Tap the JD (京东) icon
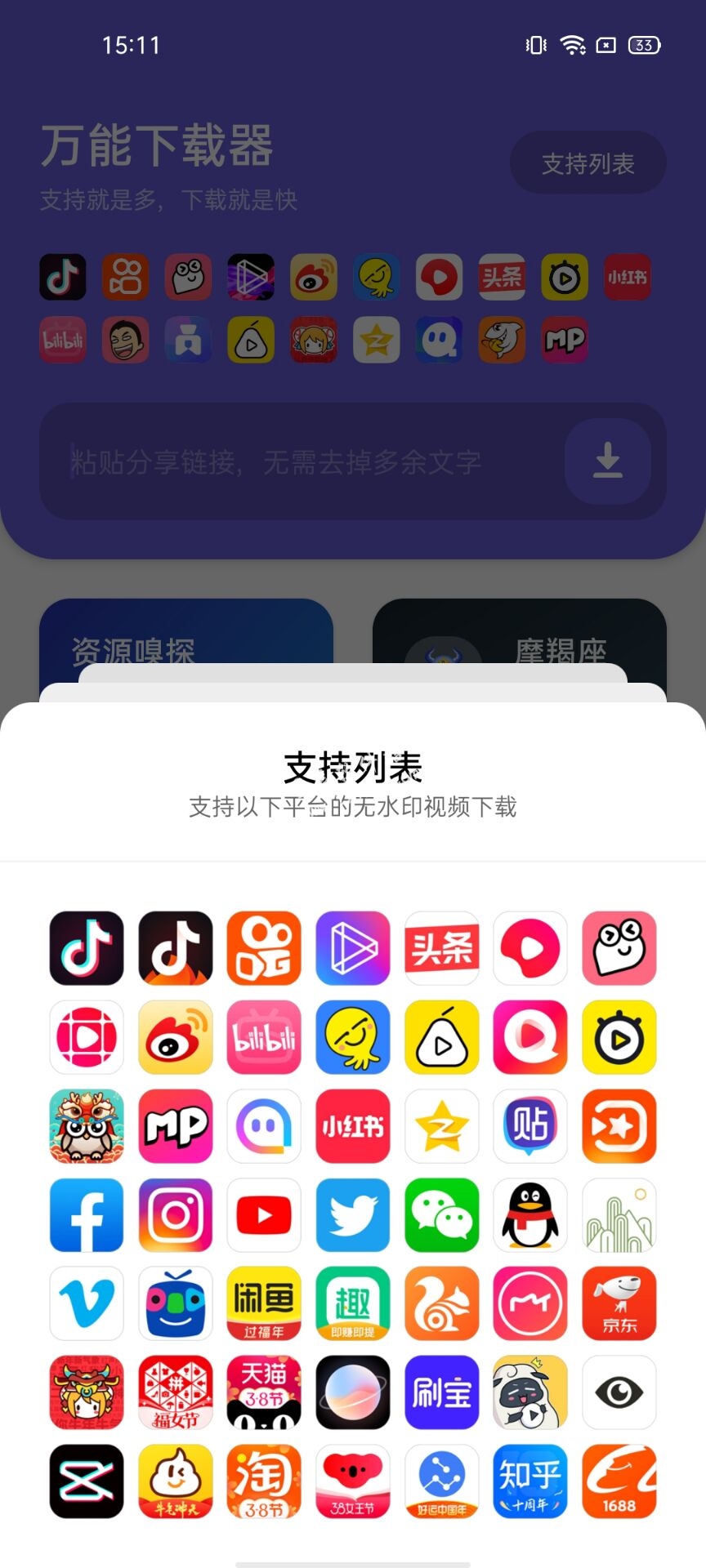This screenshot has height=1568, width=706. pos(619,1304)
